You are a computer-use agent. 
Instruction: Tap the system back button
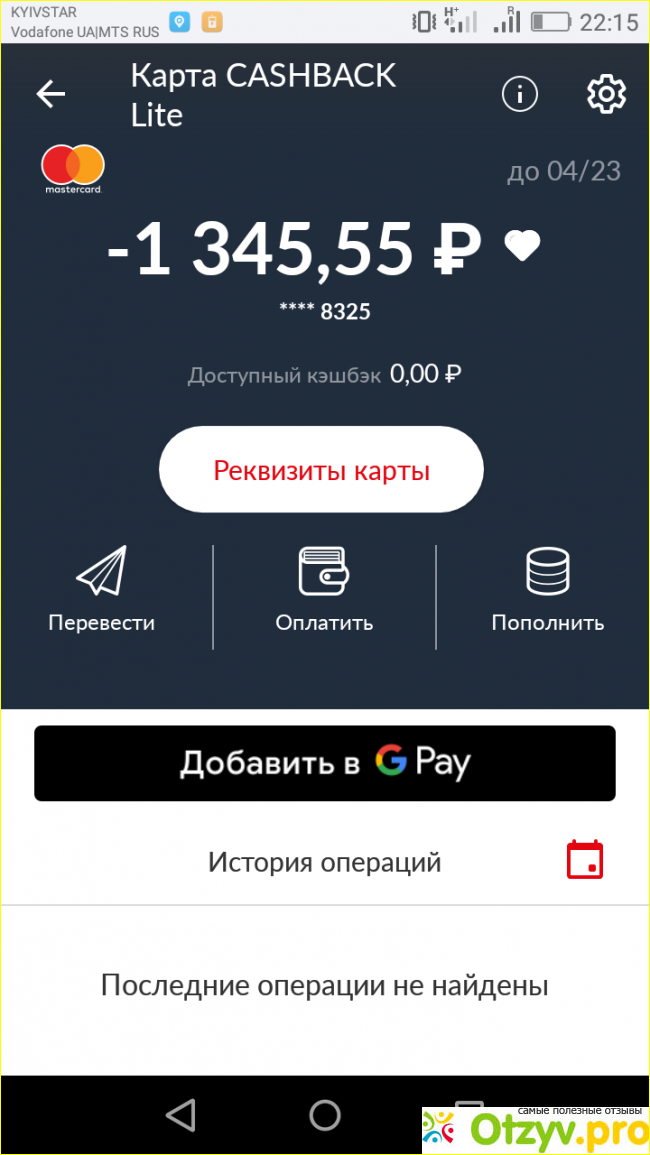pos(181,1114)
